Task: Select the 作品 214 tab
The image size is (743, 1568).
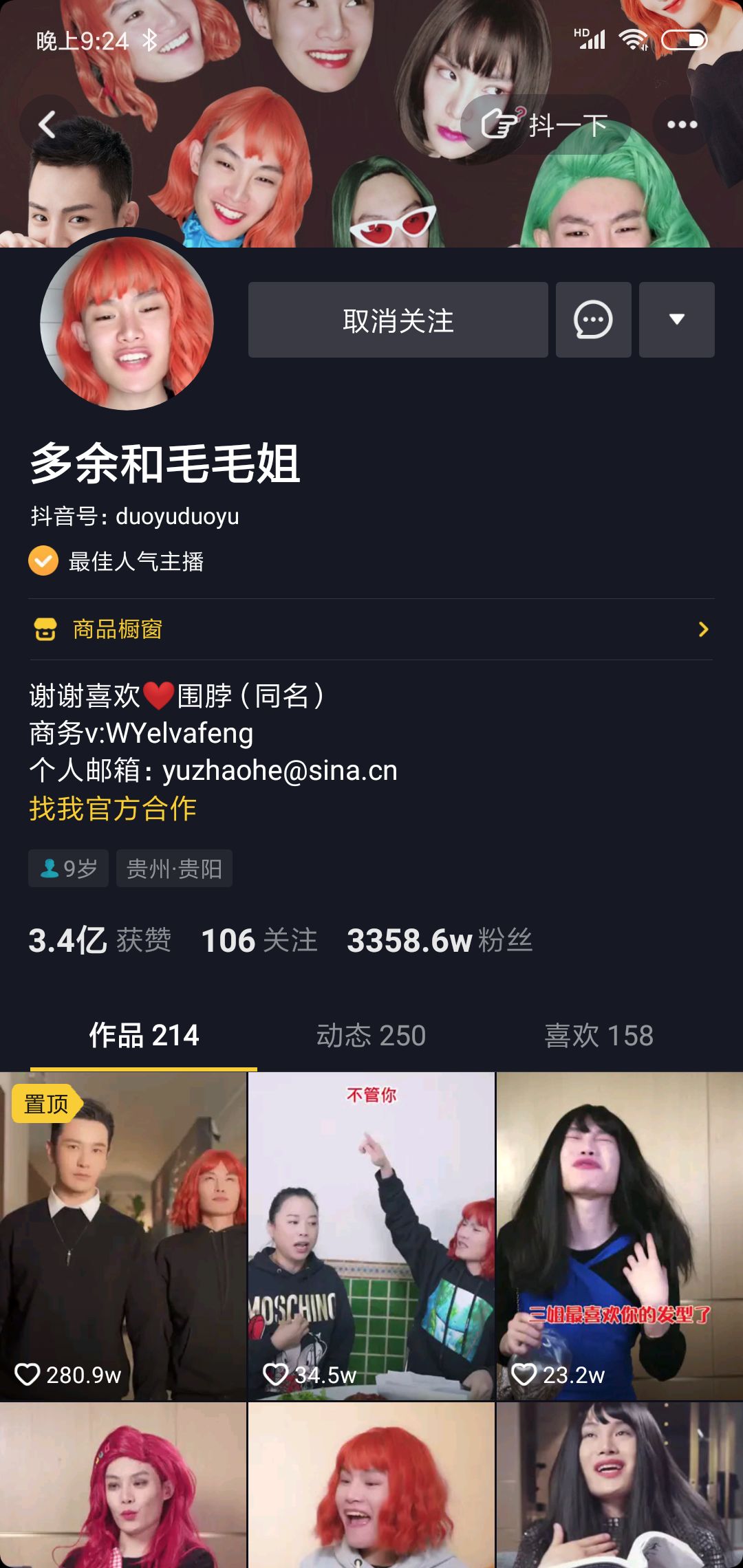Action: coord(144,1036)
